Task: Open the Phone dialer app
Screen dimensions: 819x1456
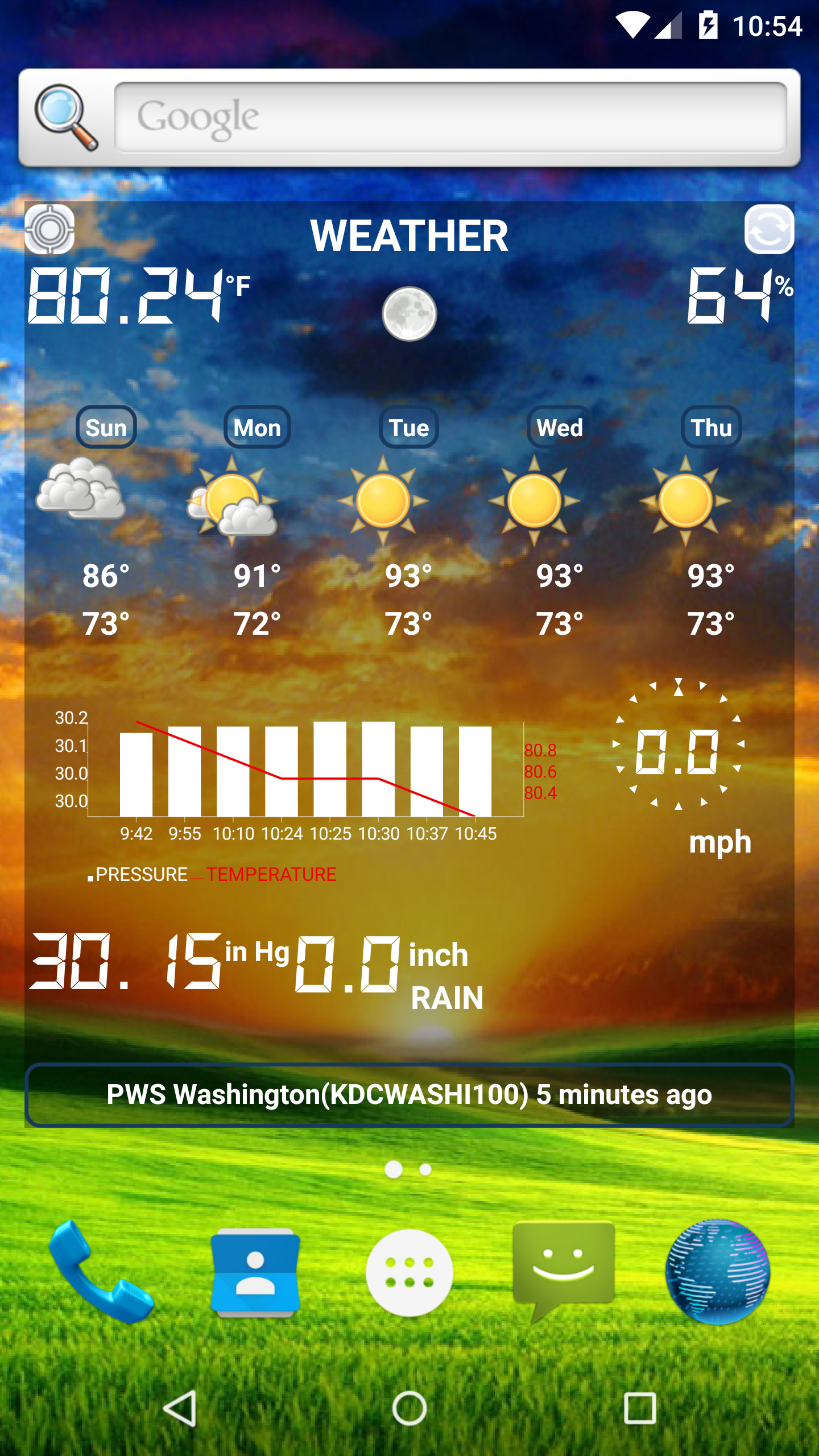Action: coord(101,1273)
